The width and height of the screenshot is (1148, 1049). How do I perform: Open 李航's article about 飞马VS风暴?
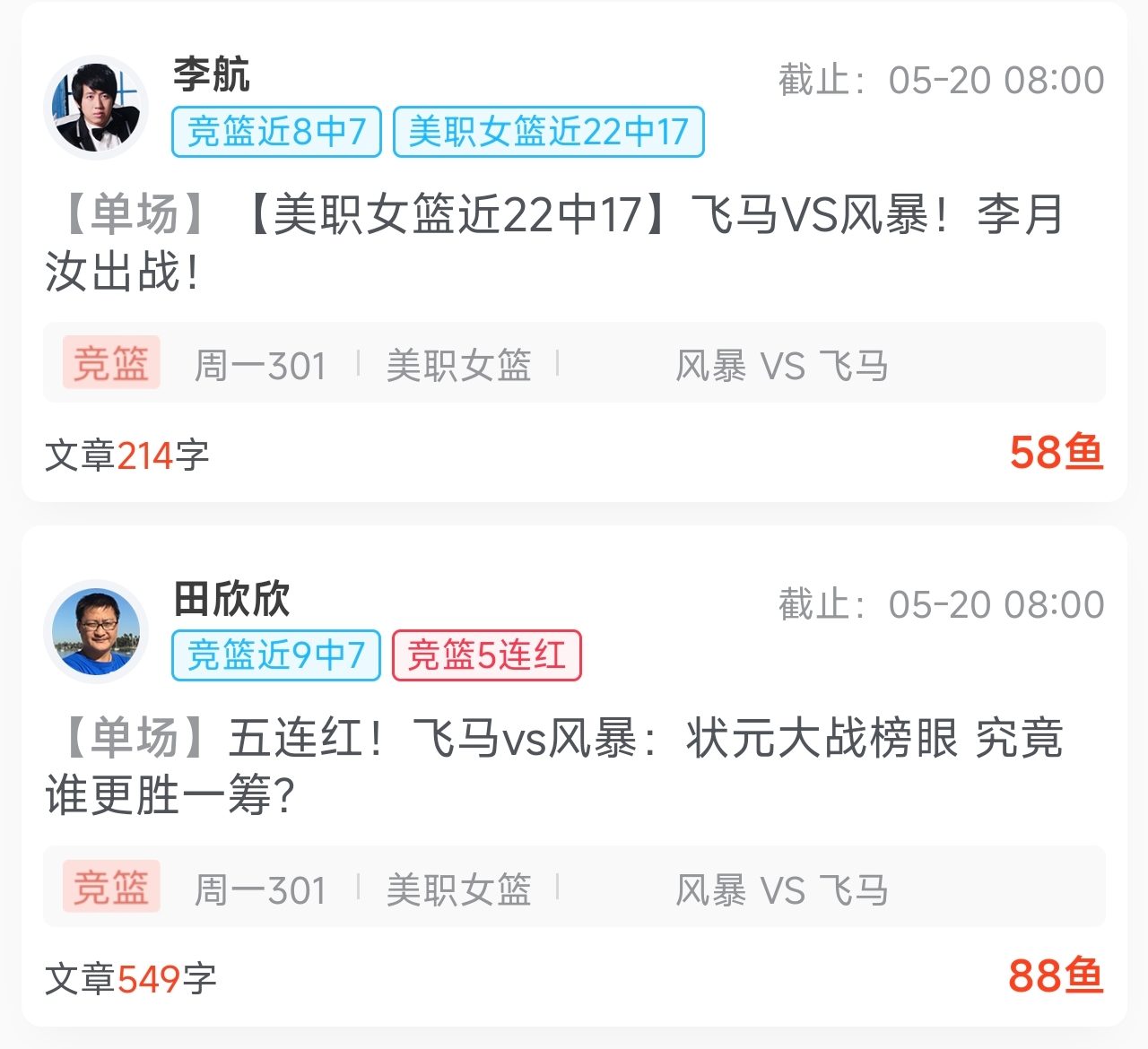coord(556,242)
